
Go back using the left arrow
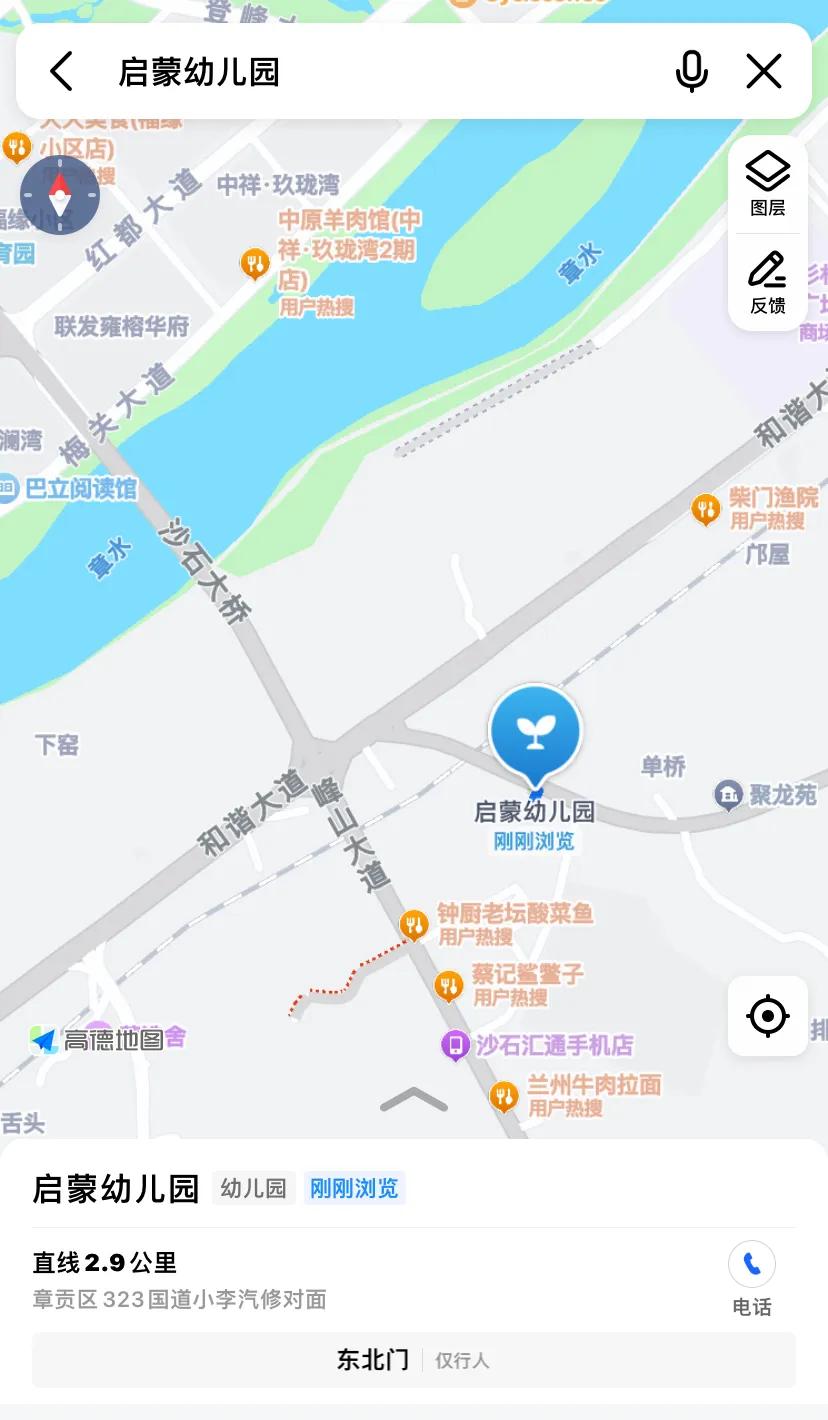60,71
